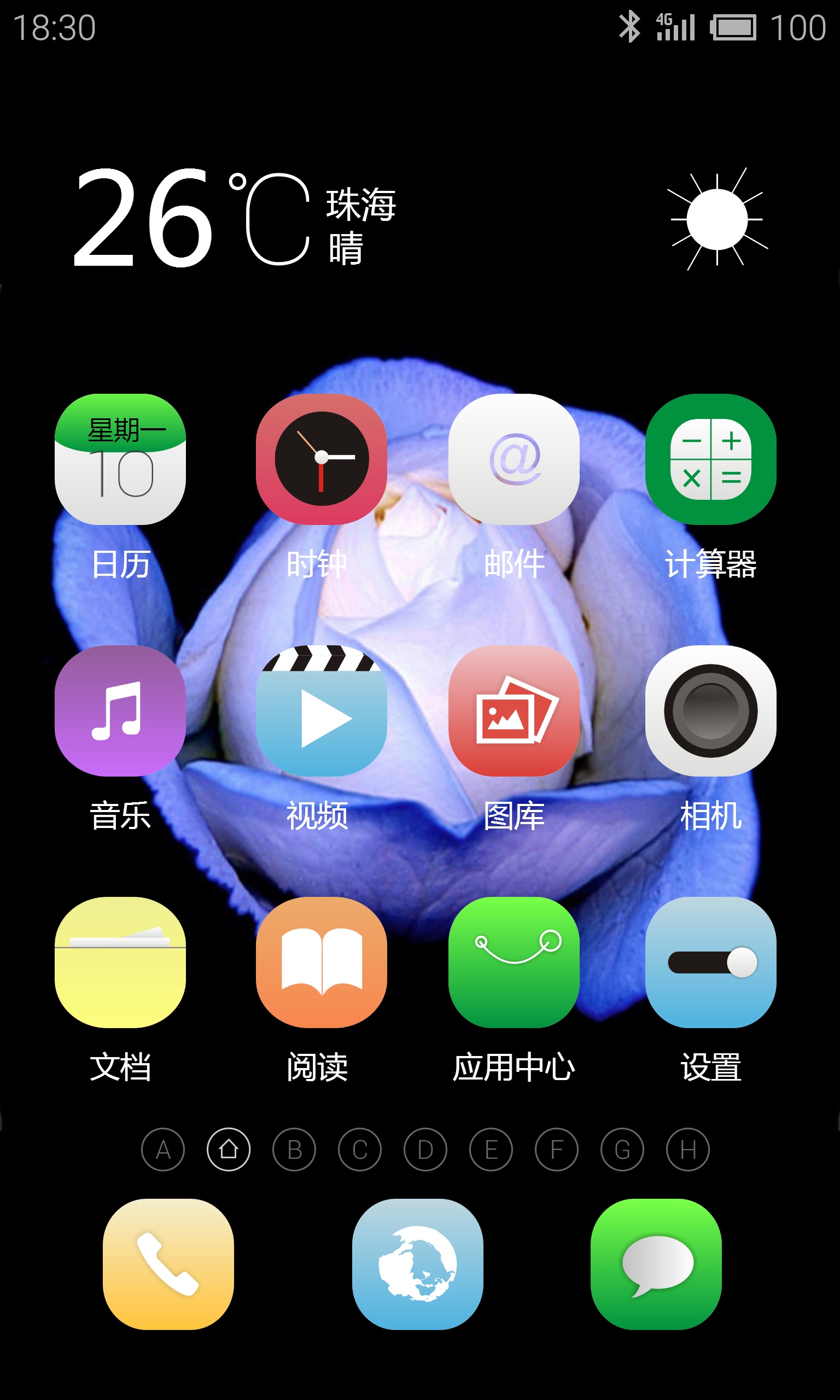Screen dimensions: 840x1400
Task: Tap the 珠海 weather widget
Action: click(x=419, y=218)
